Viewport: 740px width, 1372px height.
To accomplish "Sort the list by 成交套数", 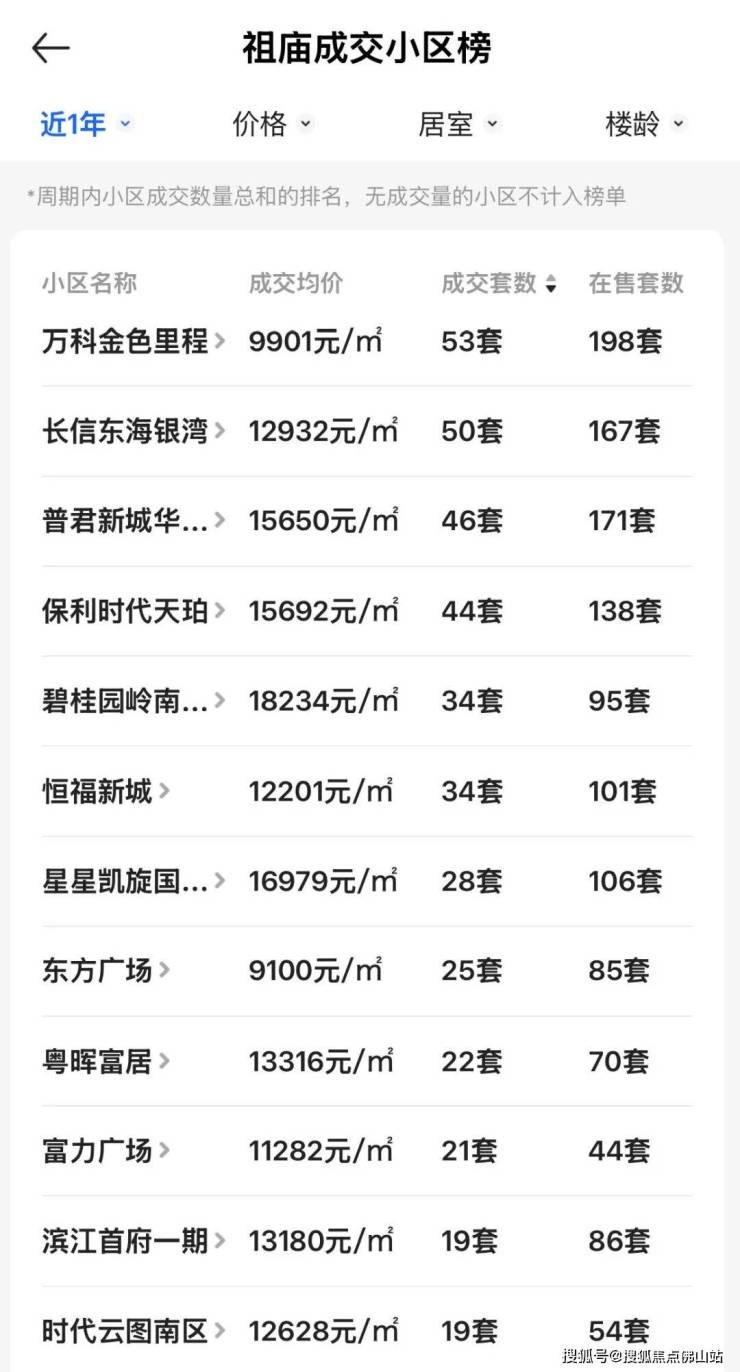I will [x=498, y=284].
